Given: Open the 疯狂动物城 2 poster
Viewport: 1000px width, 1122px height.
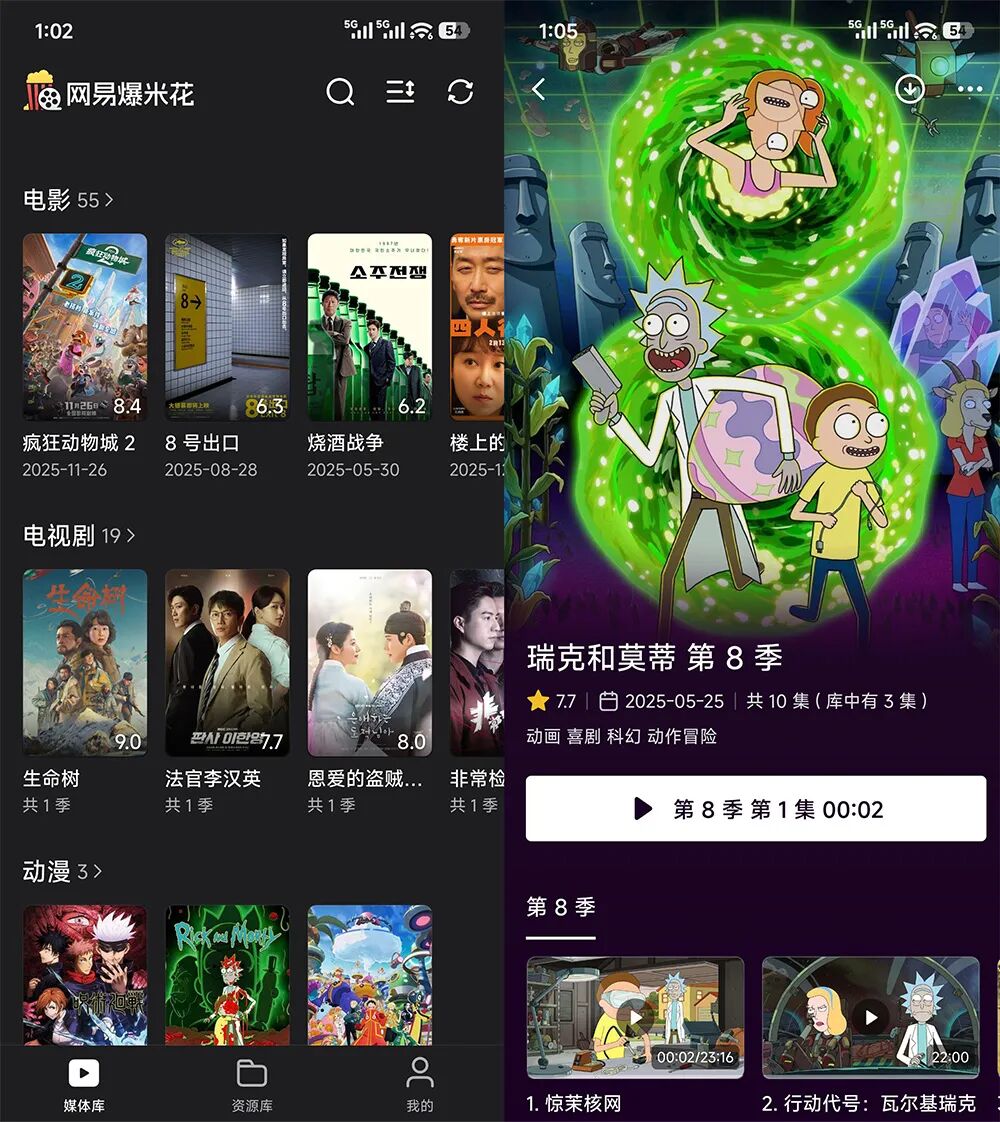Looking at the screenshot, I should (x=85, y=327).
